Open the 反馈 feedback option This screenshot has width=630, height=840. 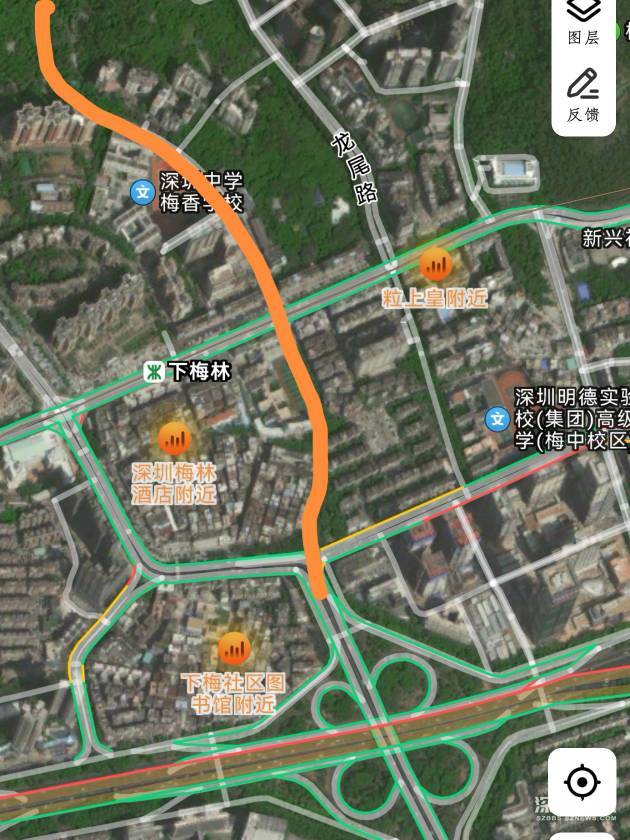(x=583, y=94)
